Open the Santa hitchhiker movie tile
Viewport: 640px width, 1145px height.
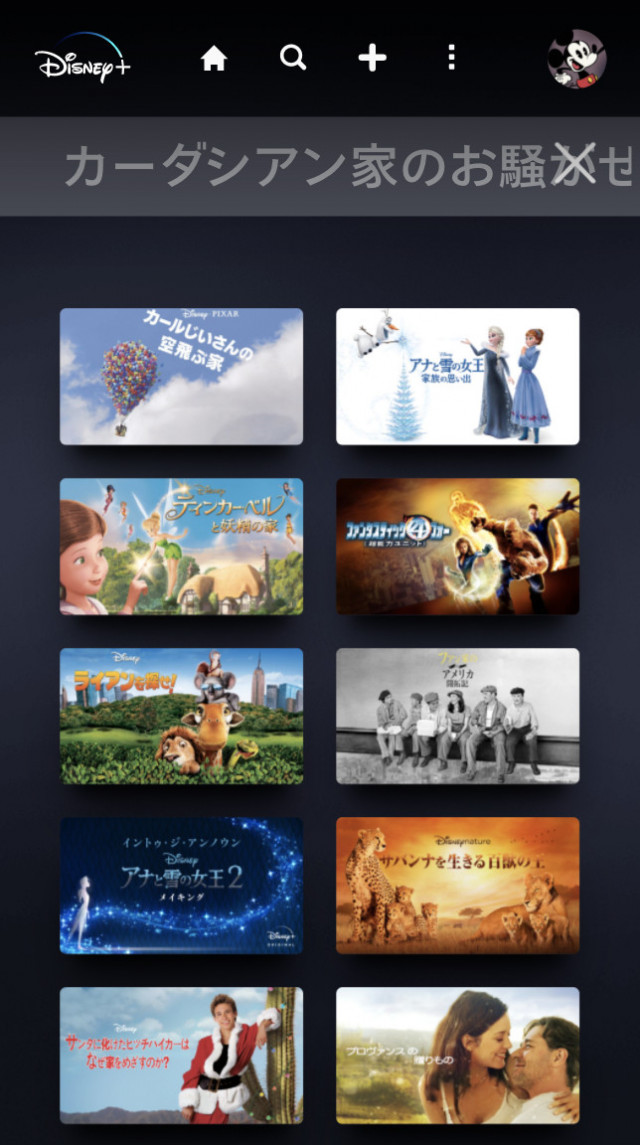tap(181, 1056)
